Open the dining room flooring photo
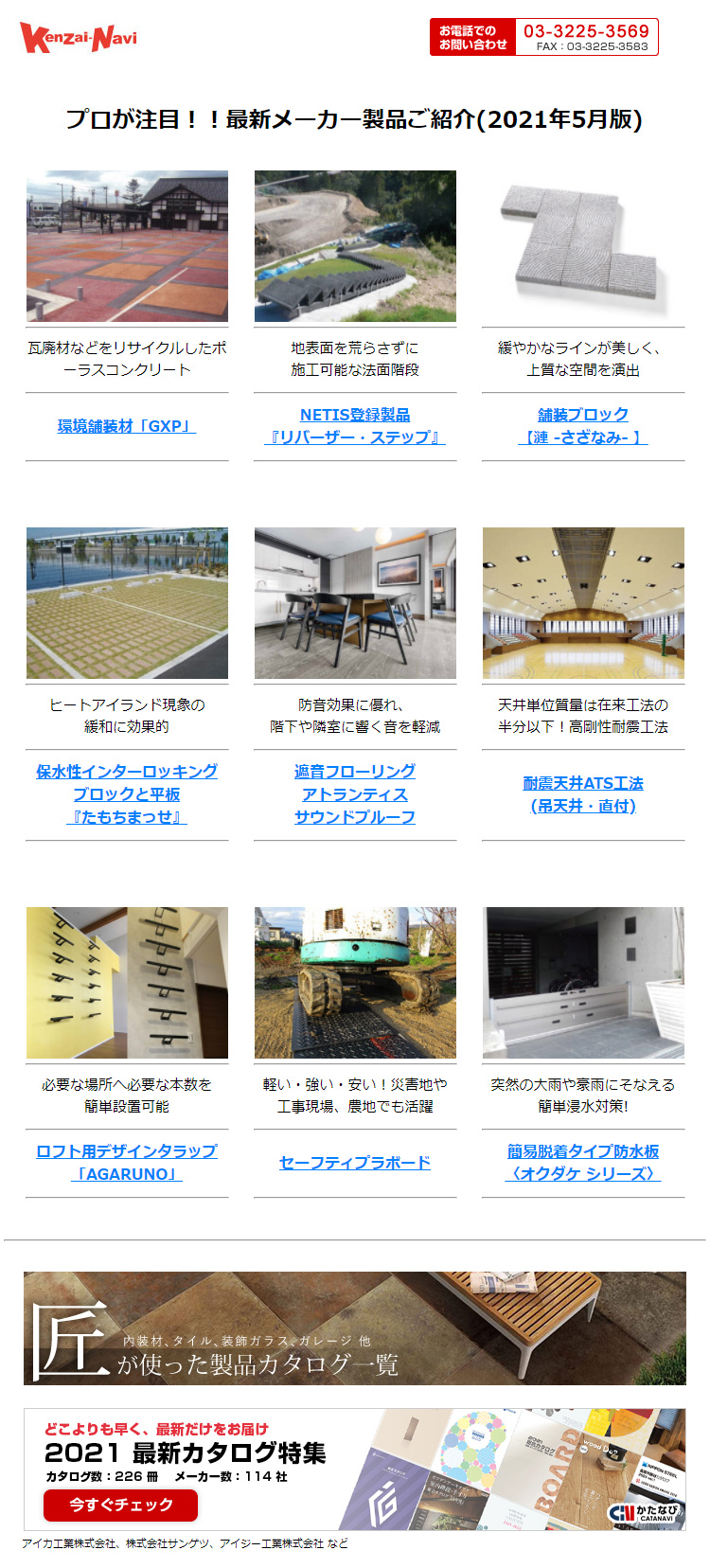Viewport: 710px width, 1568px height. point(355,603)
